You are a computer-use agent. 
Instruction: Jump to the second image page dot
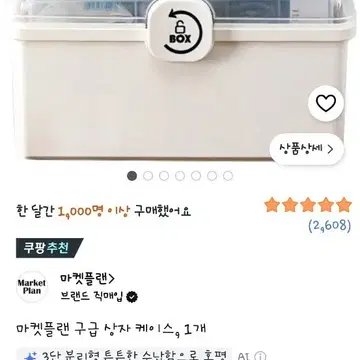(148, 176)
